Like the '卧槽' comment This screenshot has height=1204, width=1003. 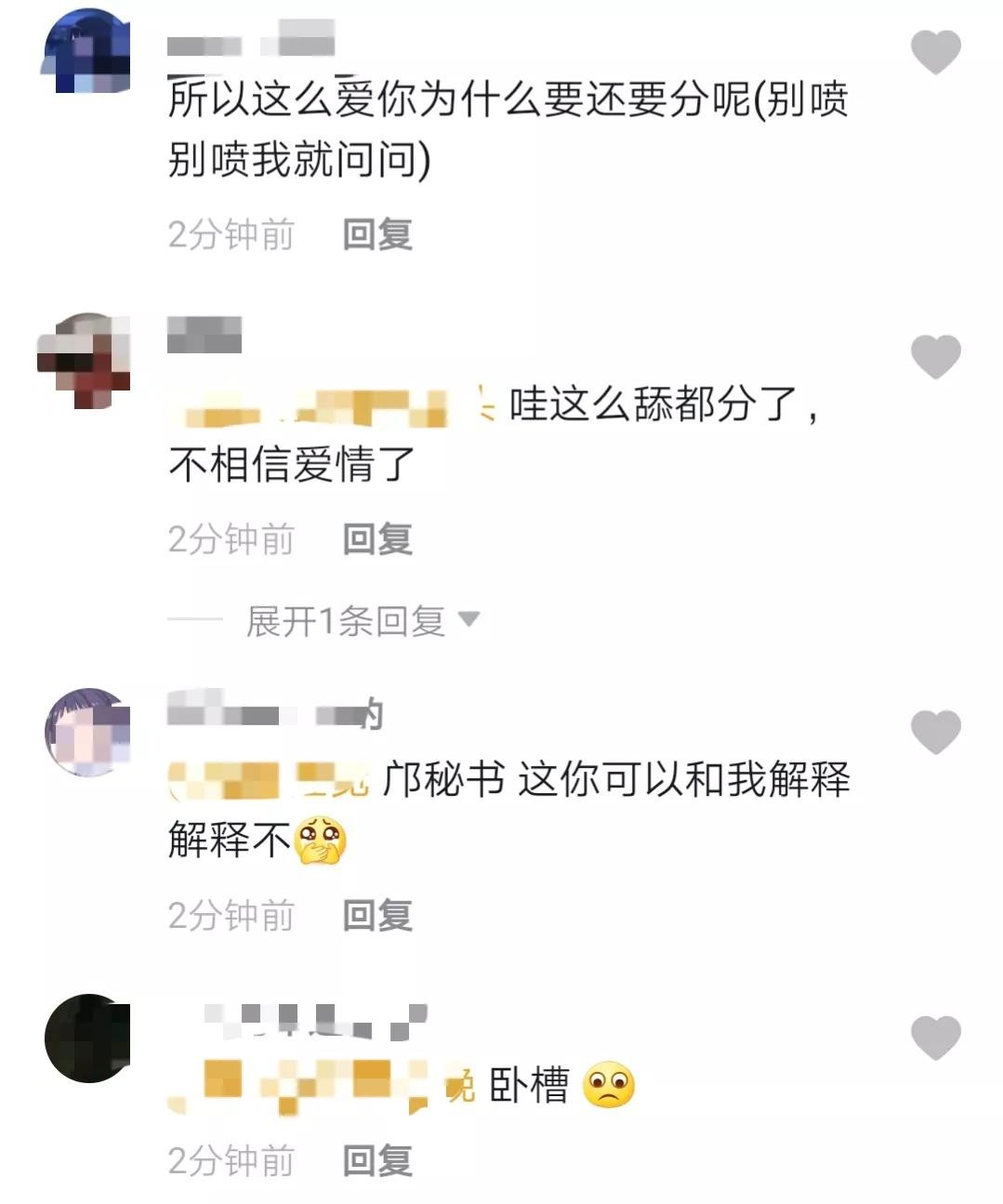click(935, 1038)
